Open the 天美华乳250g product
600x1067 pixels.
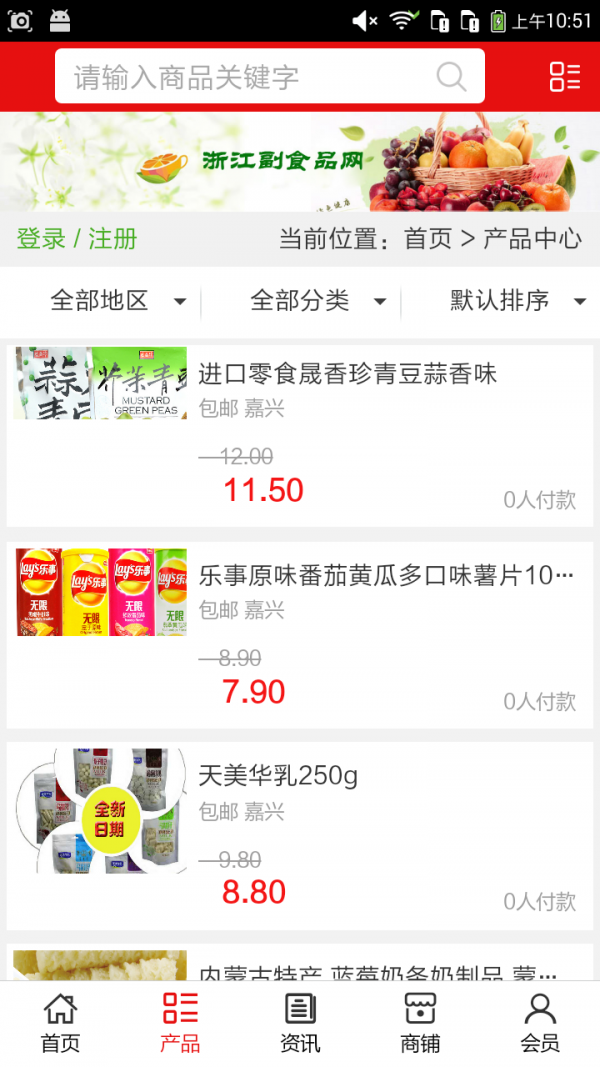[x=278, y=776]
